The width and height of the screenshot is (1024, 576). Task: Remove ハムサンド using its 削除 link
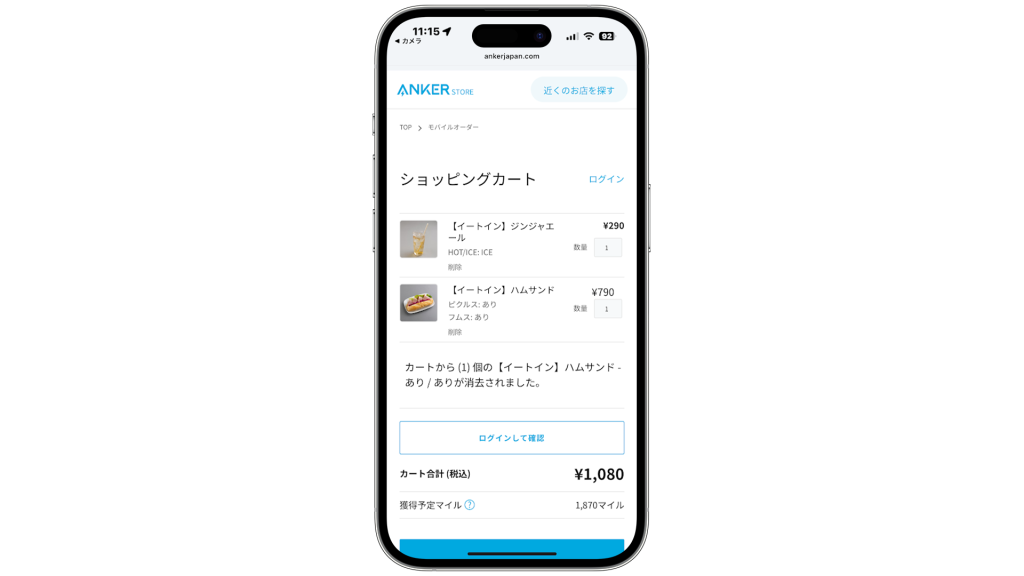(455, 332)
